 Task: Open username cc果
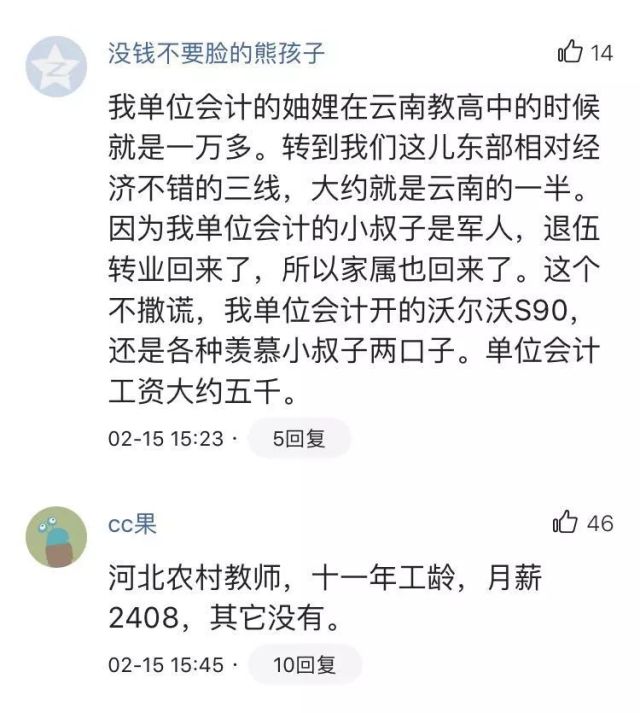(133, 523)
